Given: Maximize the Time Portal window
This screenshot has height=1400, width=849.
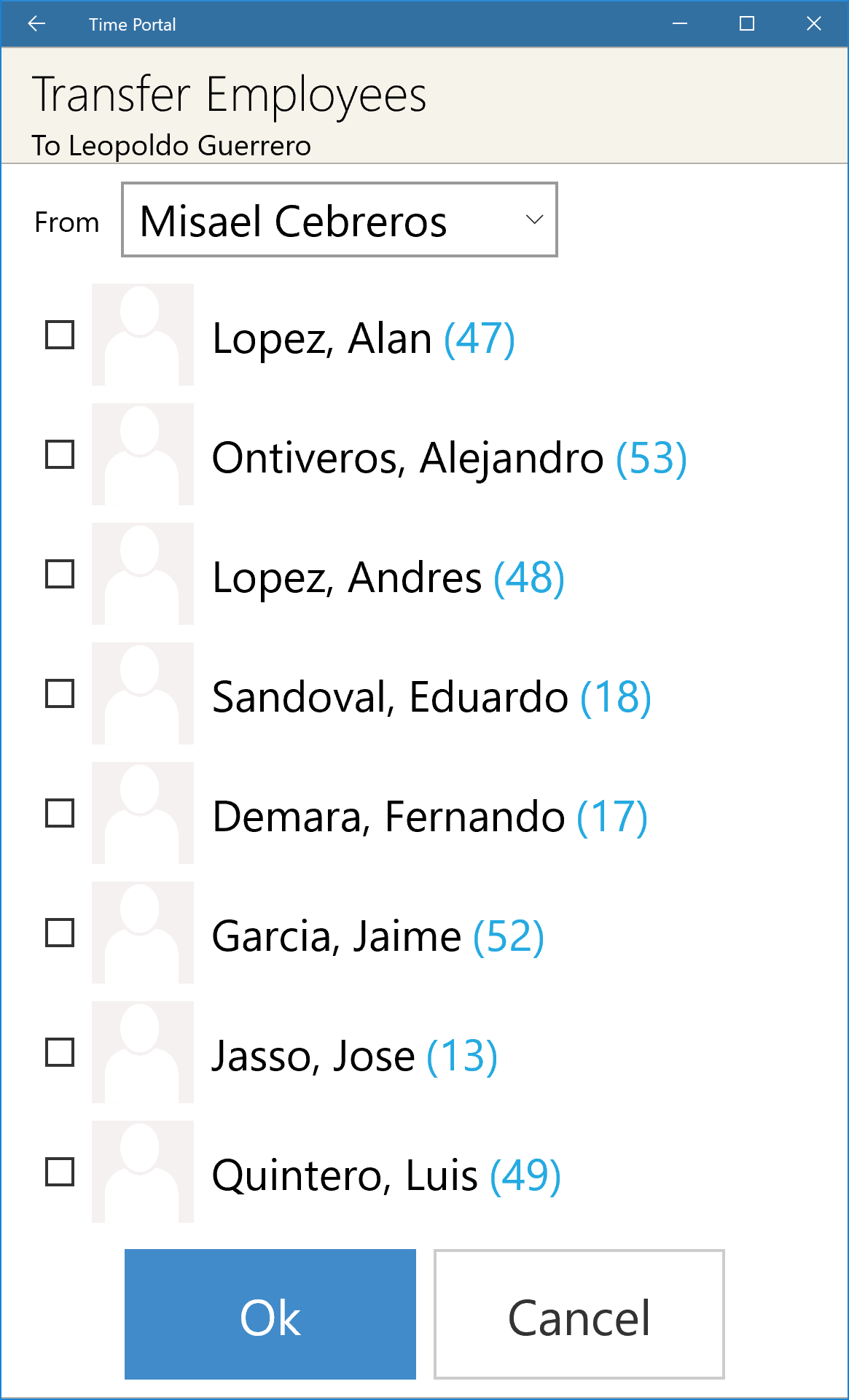Looking at the screenshot, I should 747,24.
